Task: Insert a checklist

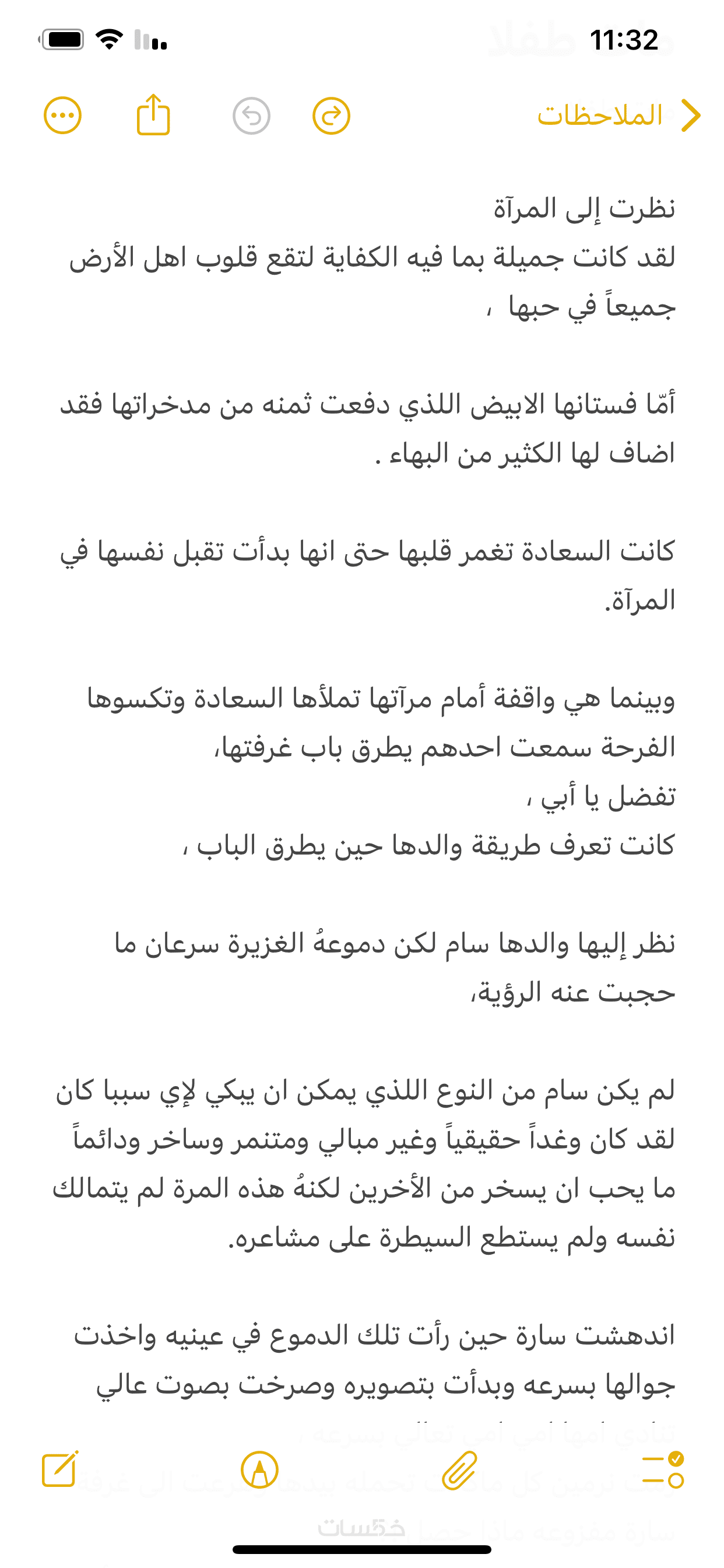Action: tap(663, 1469)
